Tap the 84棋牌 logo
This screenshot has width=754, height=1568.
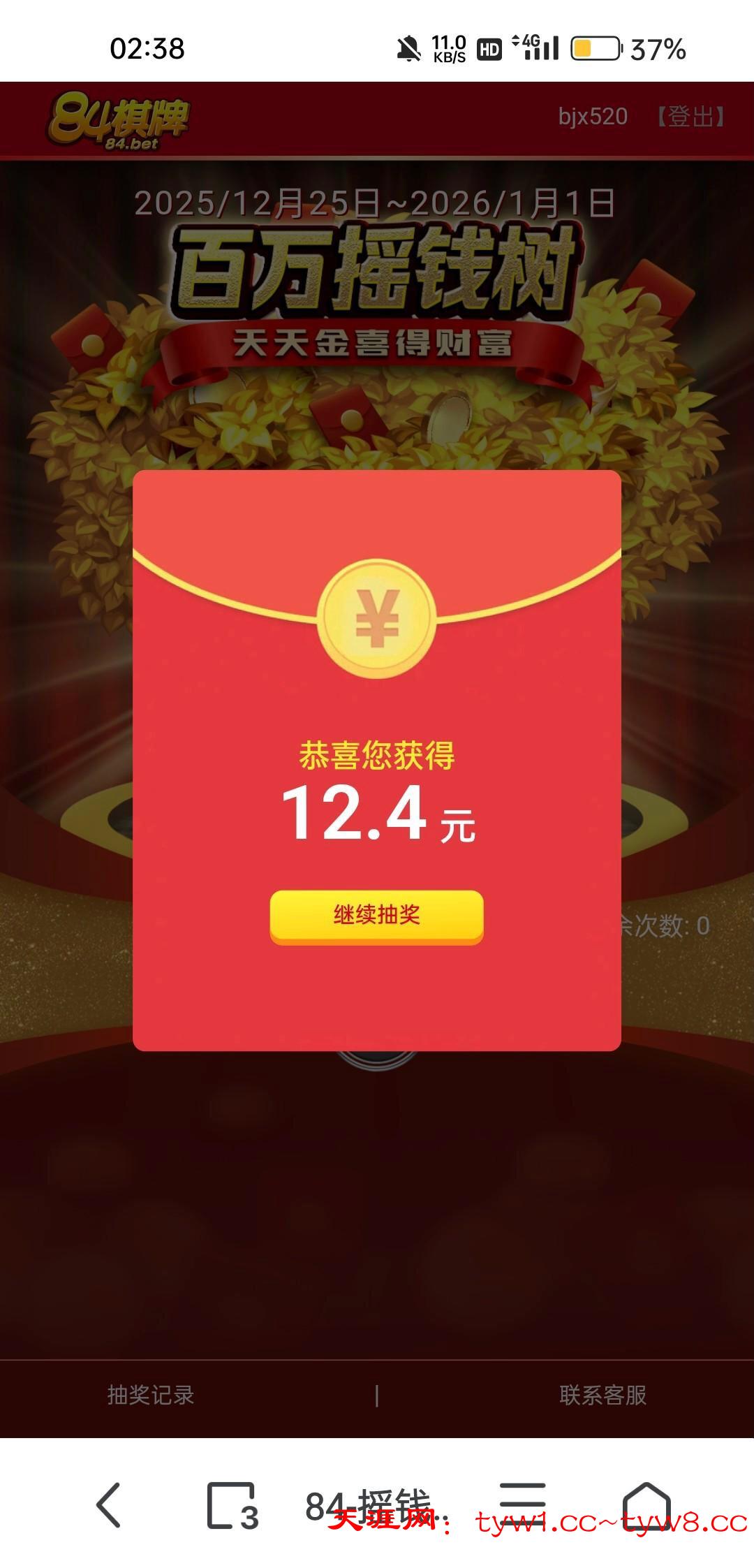point(119,121)
